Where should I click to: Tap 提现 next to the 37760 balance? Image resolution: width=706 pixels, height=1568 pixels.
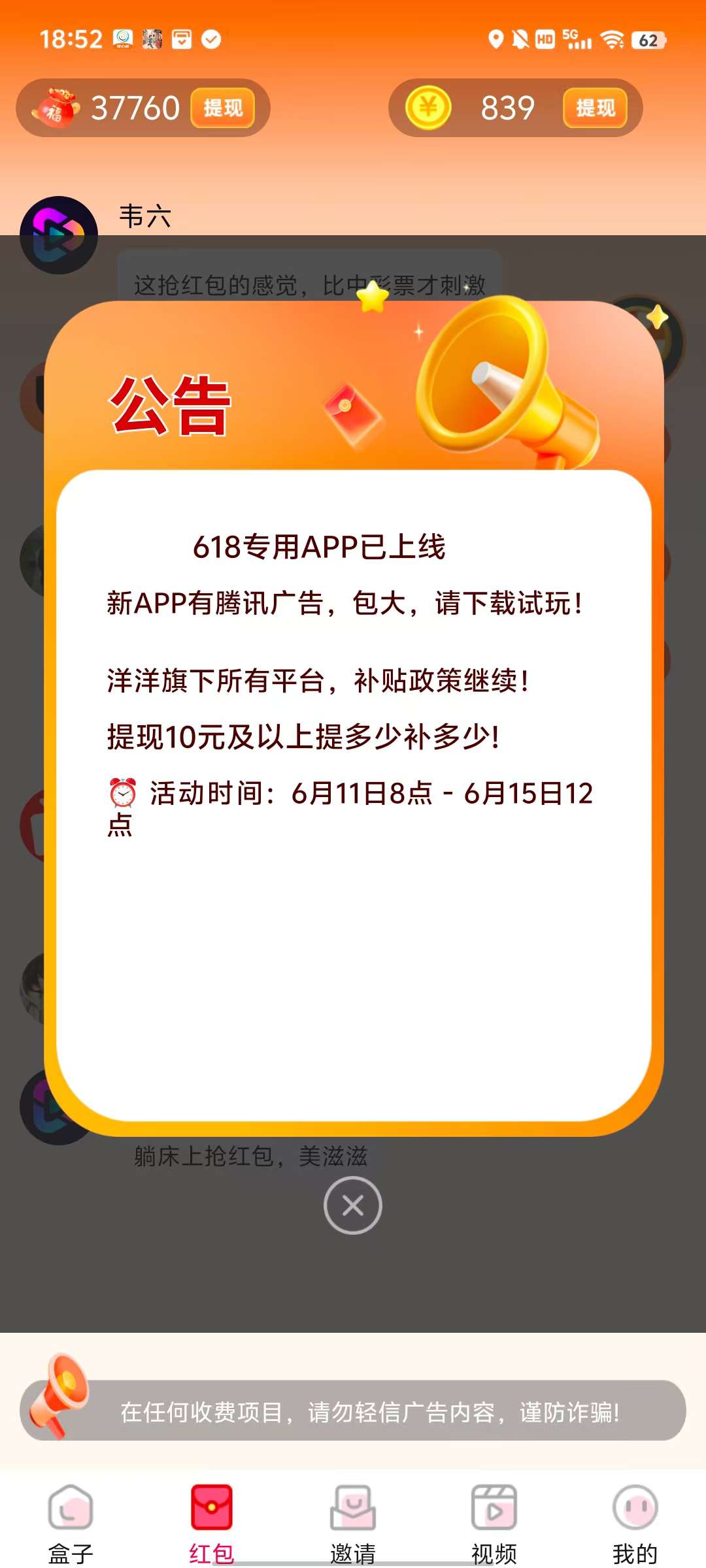tap(223, 108)
